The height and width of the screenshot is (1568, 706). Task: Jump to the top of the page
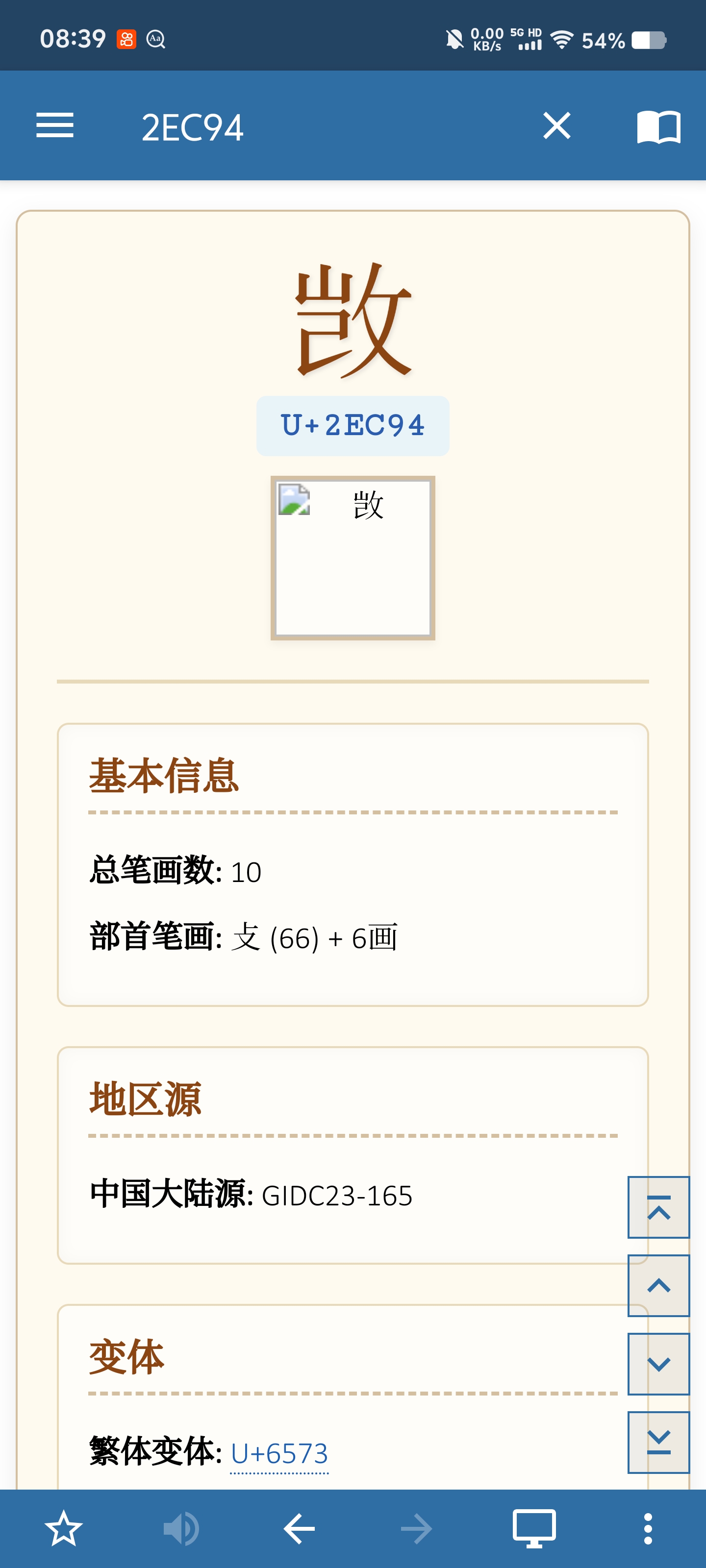click(658, 1207)
